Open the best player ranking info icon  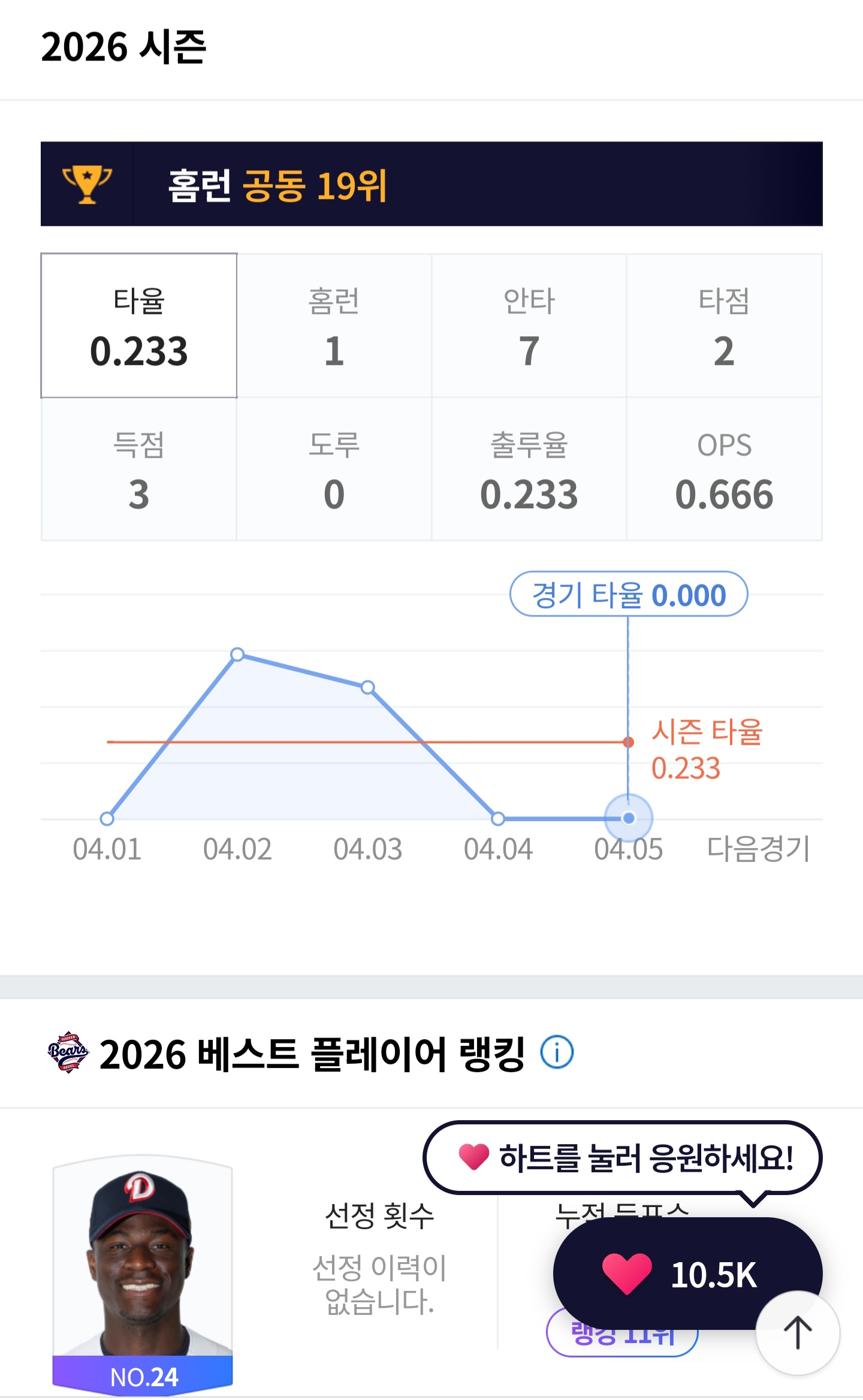557,1052
